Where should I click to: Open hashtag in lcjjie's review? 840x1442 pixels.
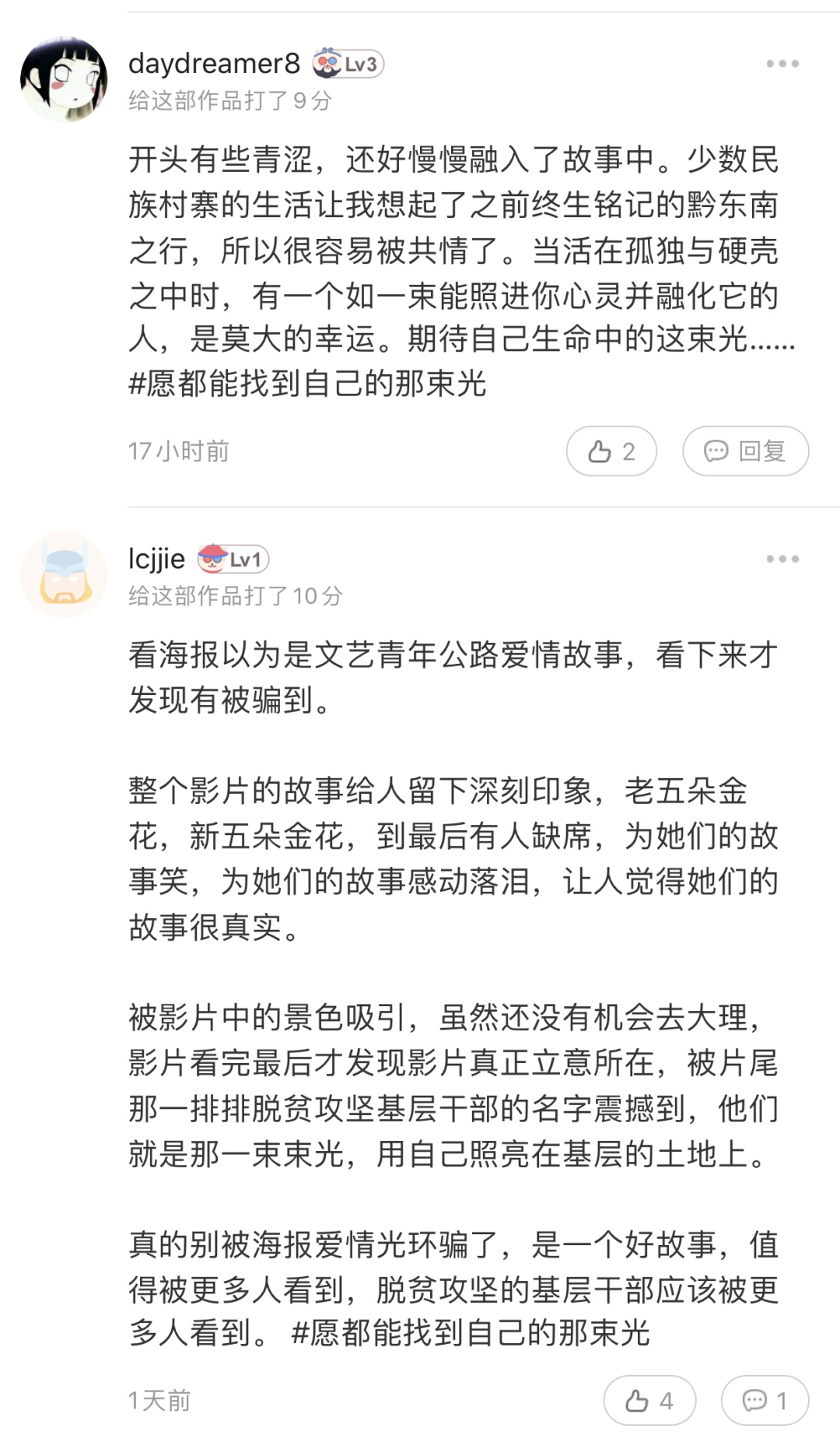click(x=471, y=1333)
